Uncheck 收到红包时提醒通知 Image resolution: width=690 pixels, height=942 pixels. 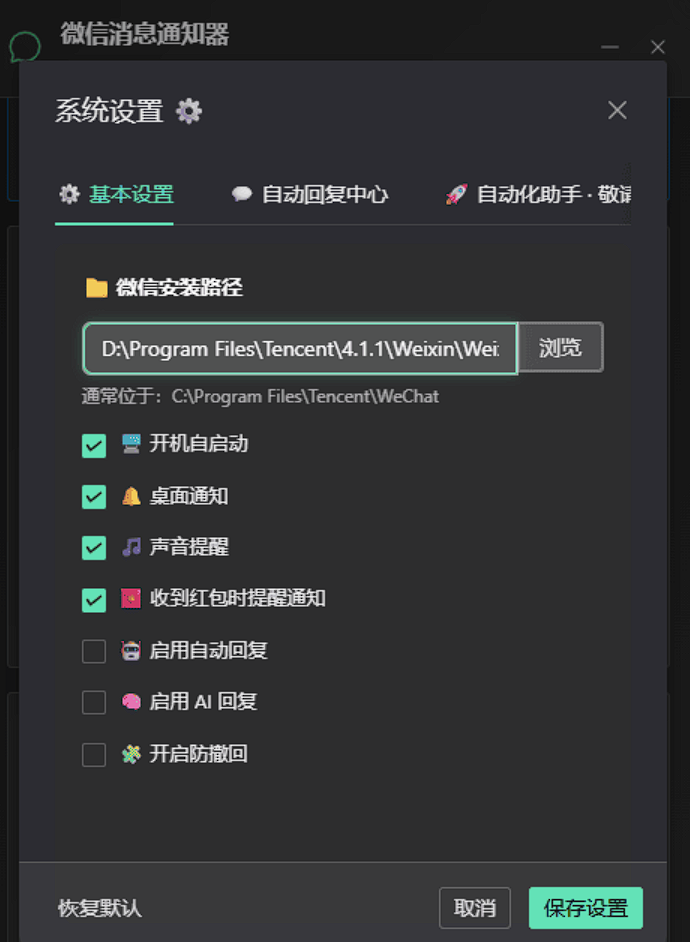pyautogui.click(x=94, y=599)
